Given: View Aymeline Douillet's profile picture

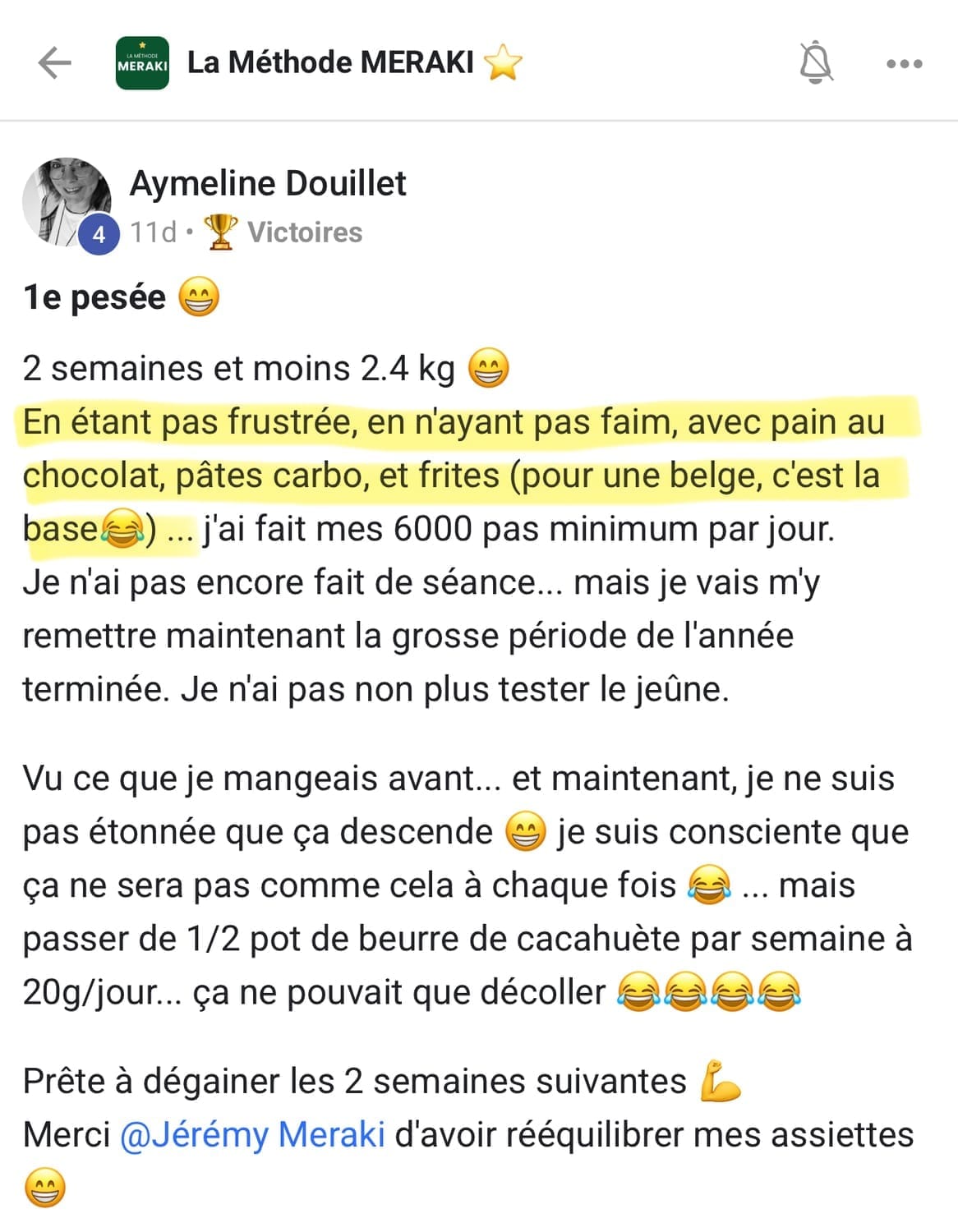Looking at the screenshot, I should pyautogui.click(x=67, y=202).
